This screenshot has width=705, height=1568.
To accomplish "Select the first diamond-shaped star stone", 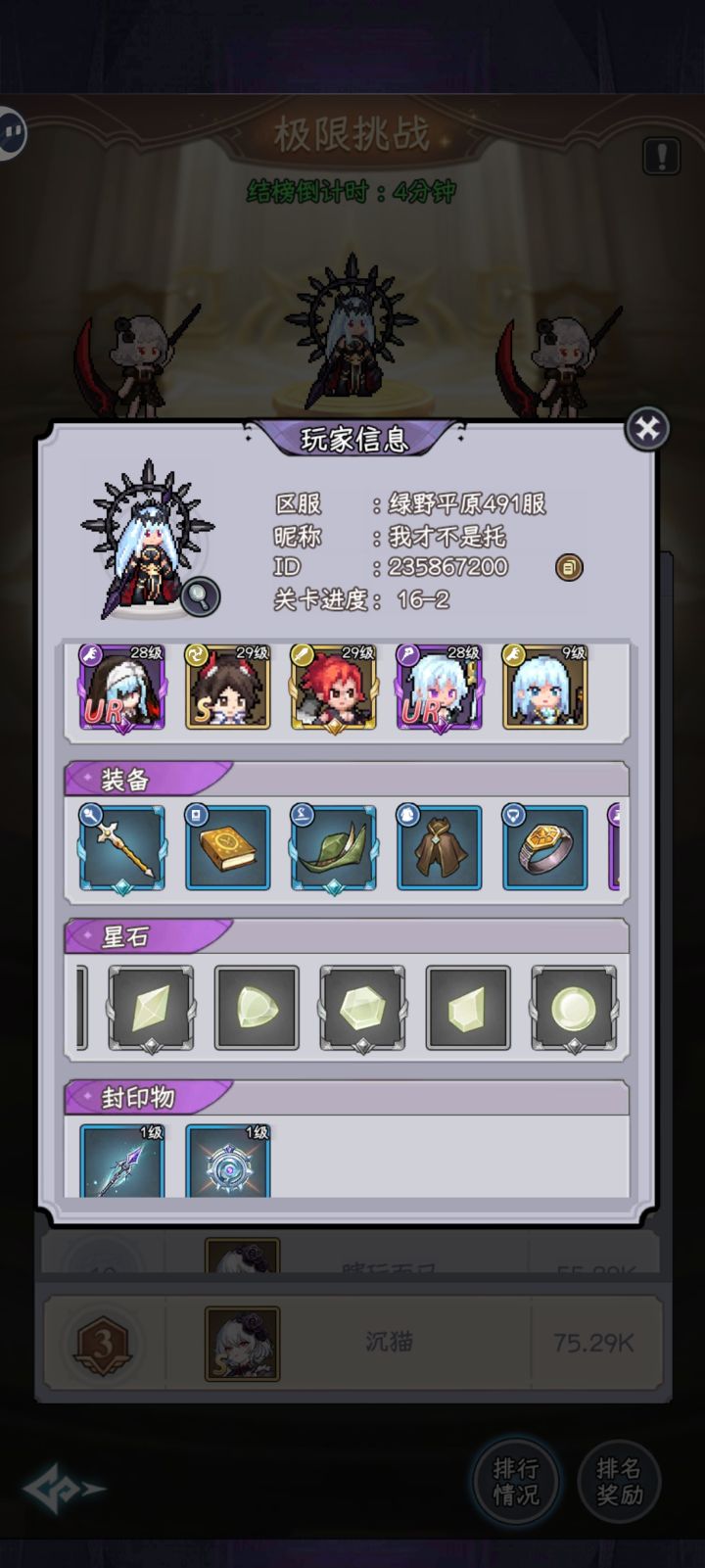I will click(151, 1007).
